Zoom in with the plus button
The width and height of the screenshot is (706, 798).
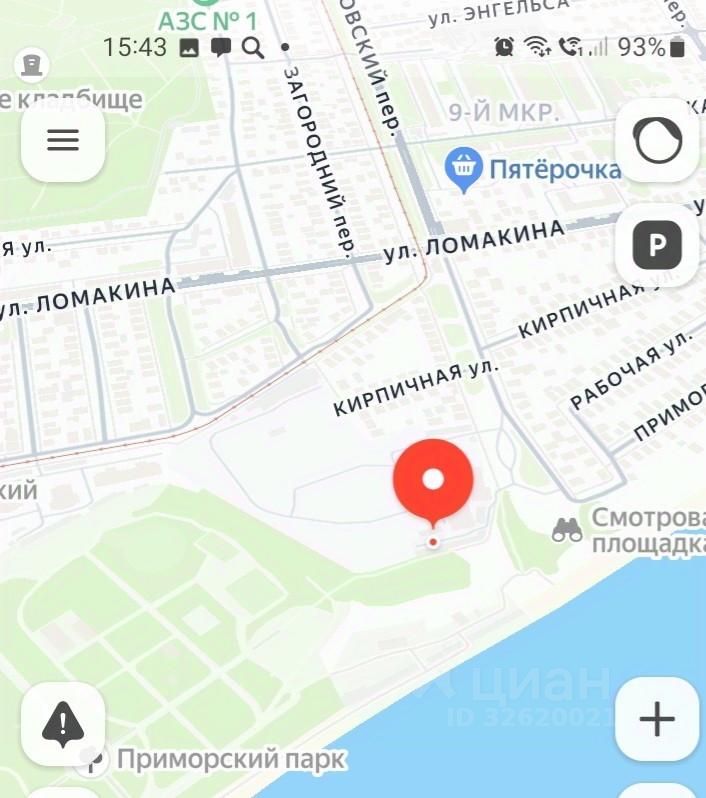(x=656, y=719)
